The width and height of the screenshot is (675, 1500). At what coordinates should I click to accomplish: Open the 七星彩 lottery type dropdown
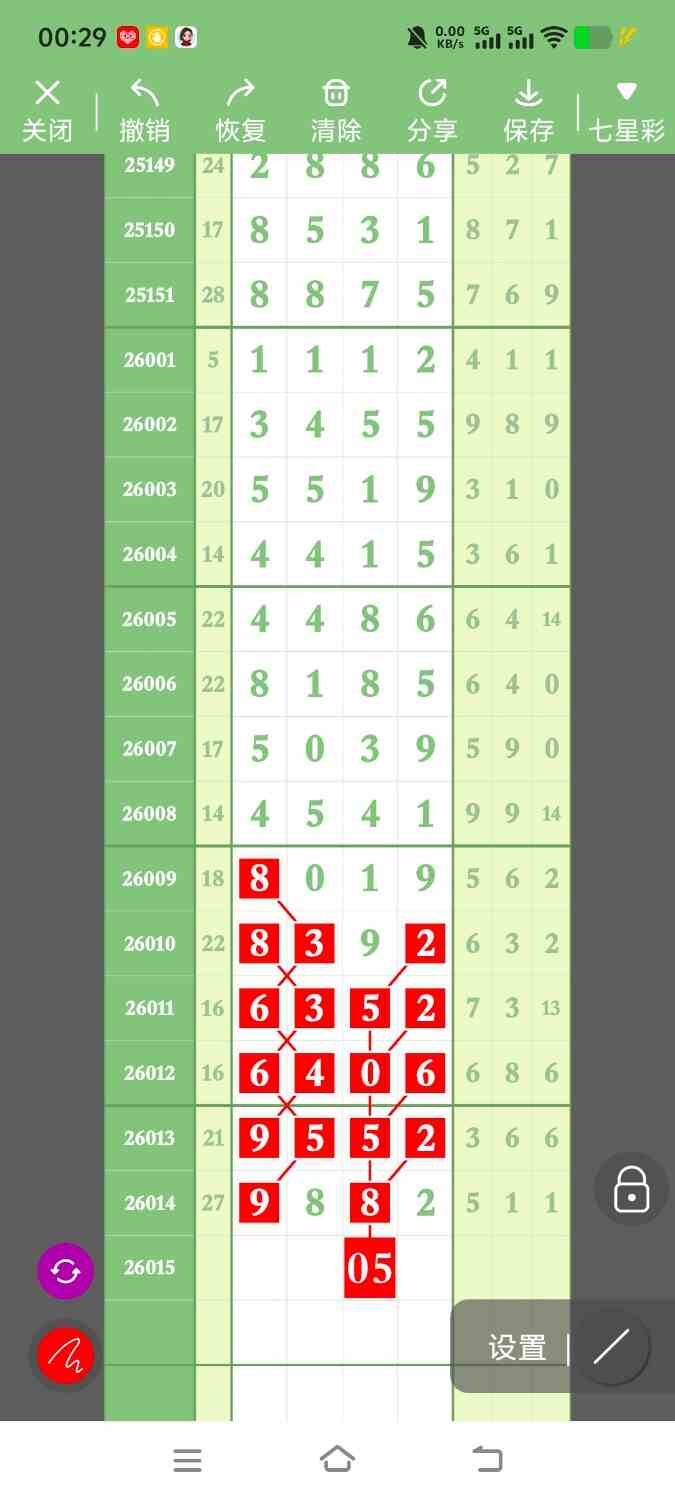tap(626, 112)
